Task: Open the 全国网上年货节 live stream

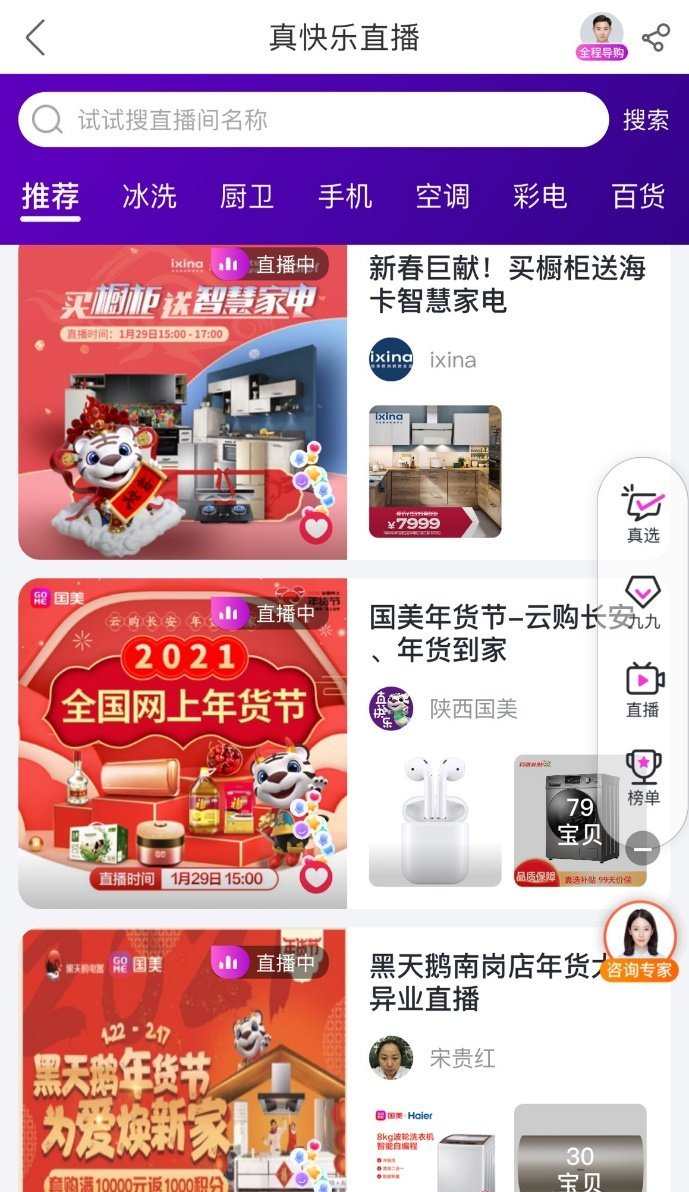Action: pyautogui.click(x=183, y=742)
